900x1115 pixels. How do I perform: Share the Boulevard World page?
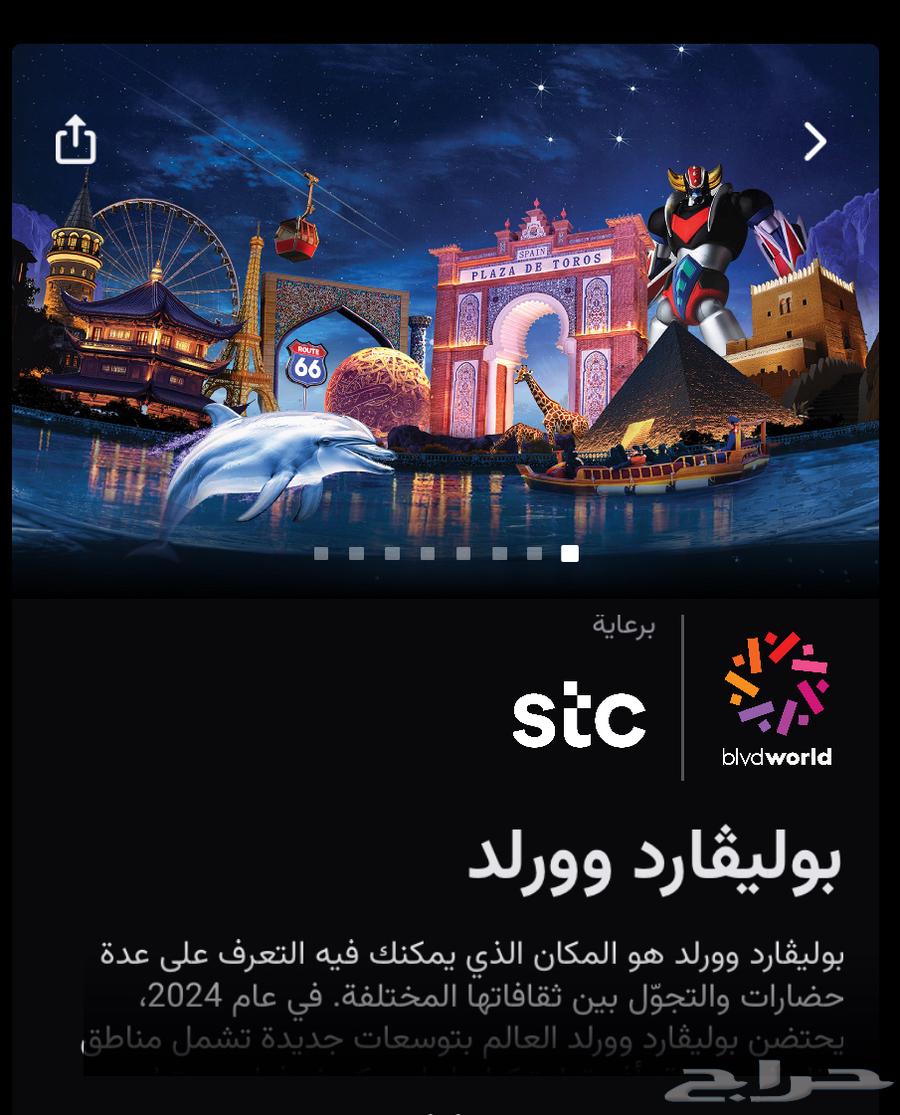click(x=75, y=139)
